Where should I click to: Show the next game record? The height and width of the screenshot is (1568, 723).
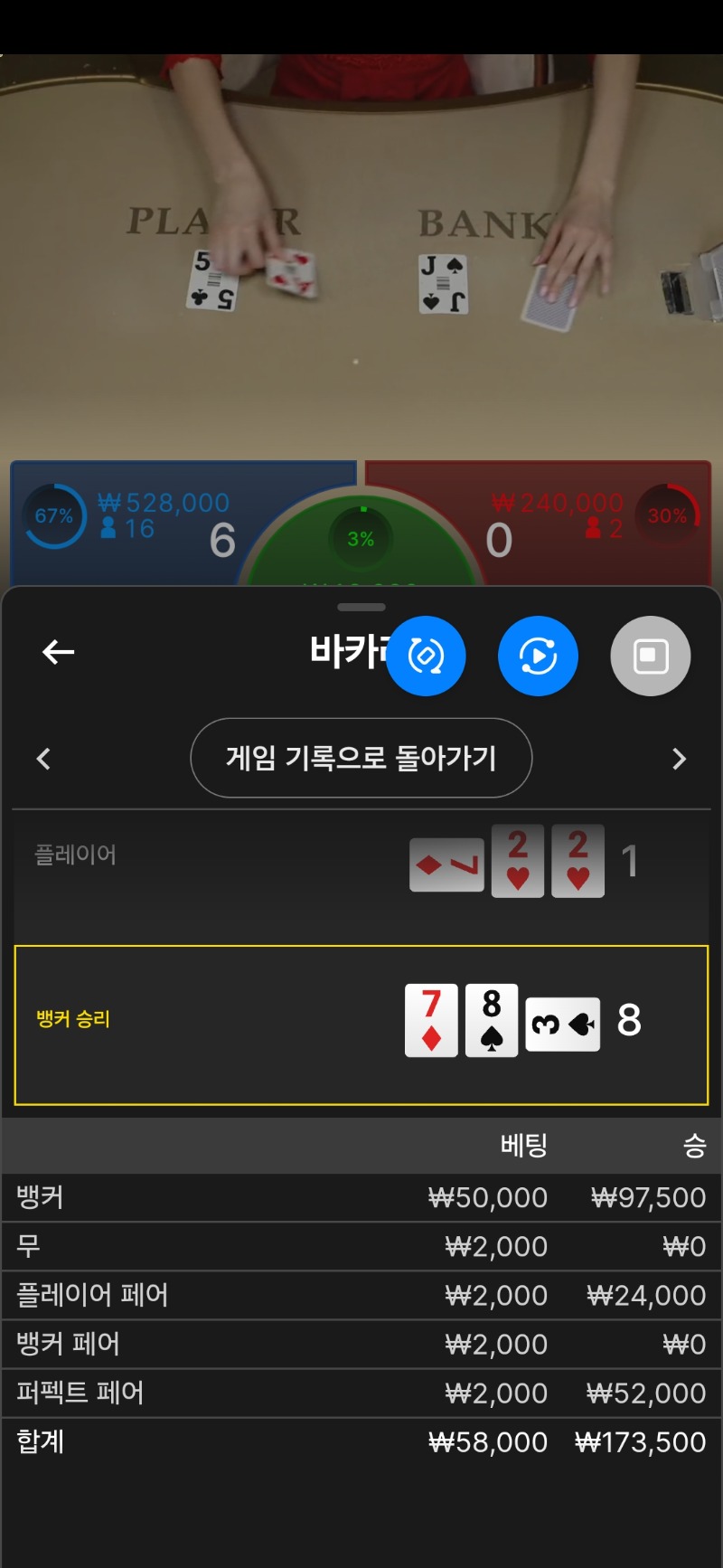tap(680, 758)
